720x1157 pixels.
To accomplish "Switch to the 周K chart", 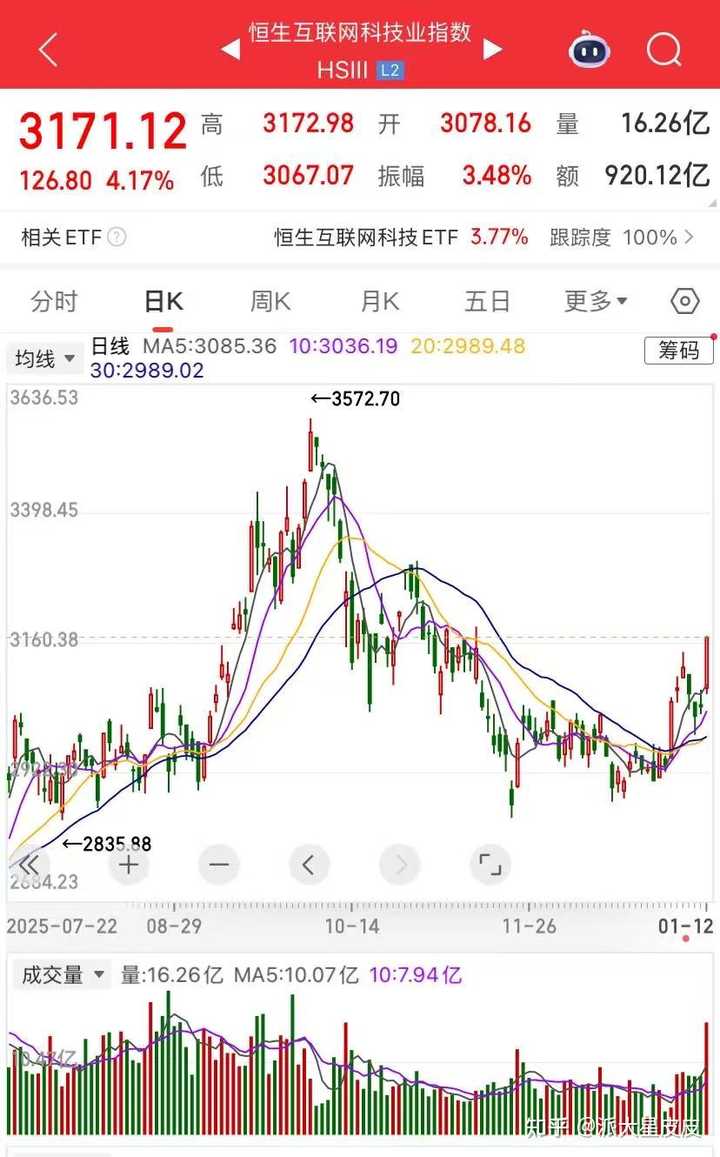I will pyautogui.click(x=270, y=301).
